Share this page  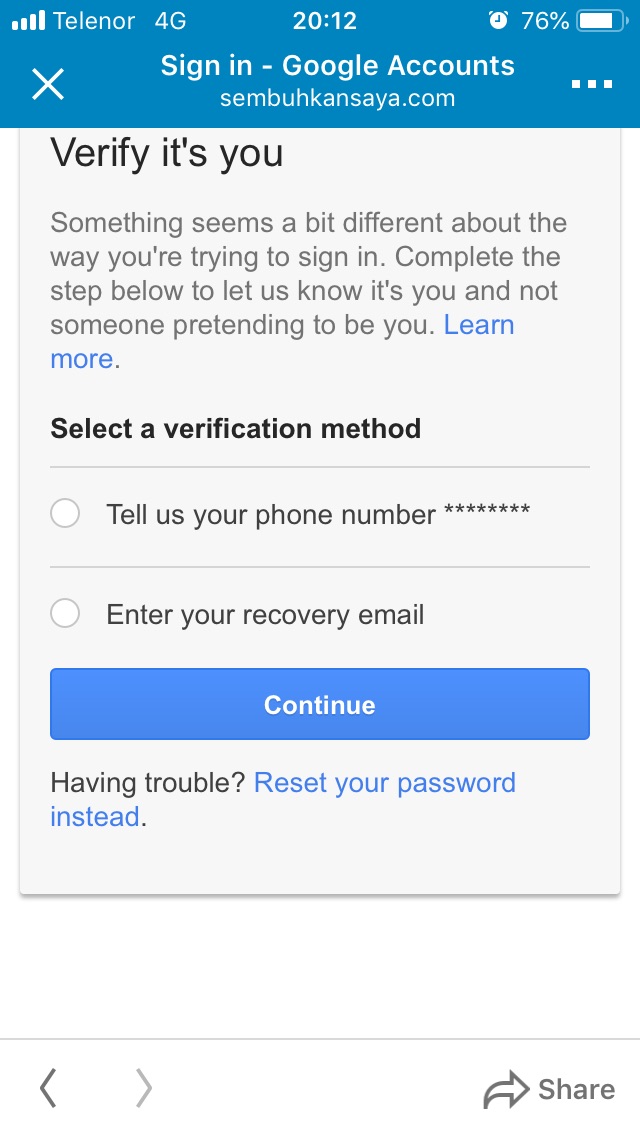pos(550,1089)
